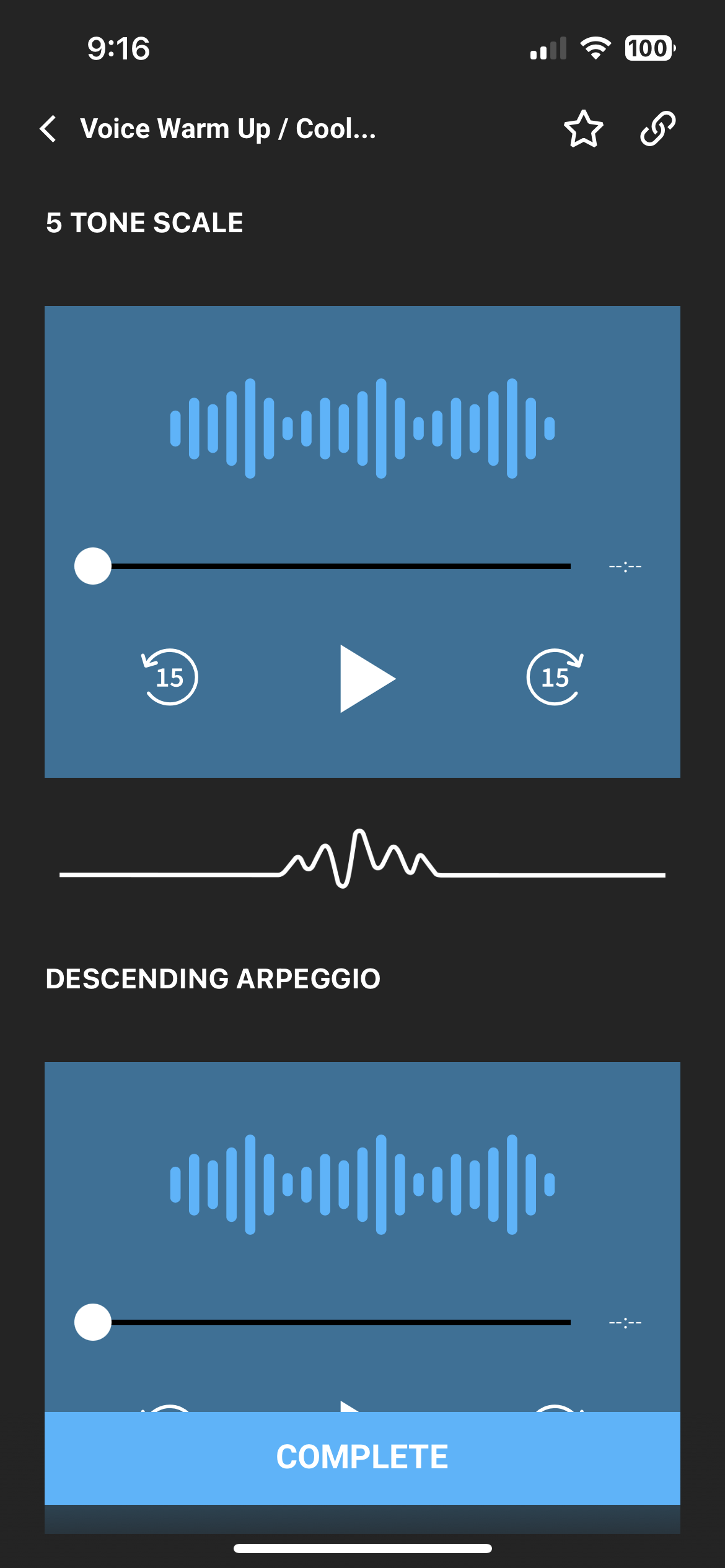The width and height of the screenshot is (725, 1568).
Task: Tap the time display of the first player
Action: tap(624, 565)
